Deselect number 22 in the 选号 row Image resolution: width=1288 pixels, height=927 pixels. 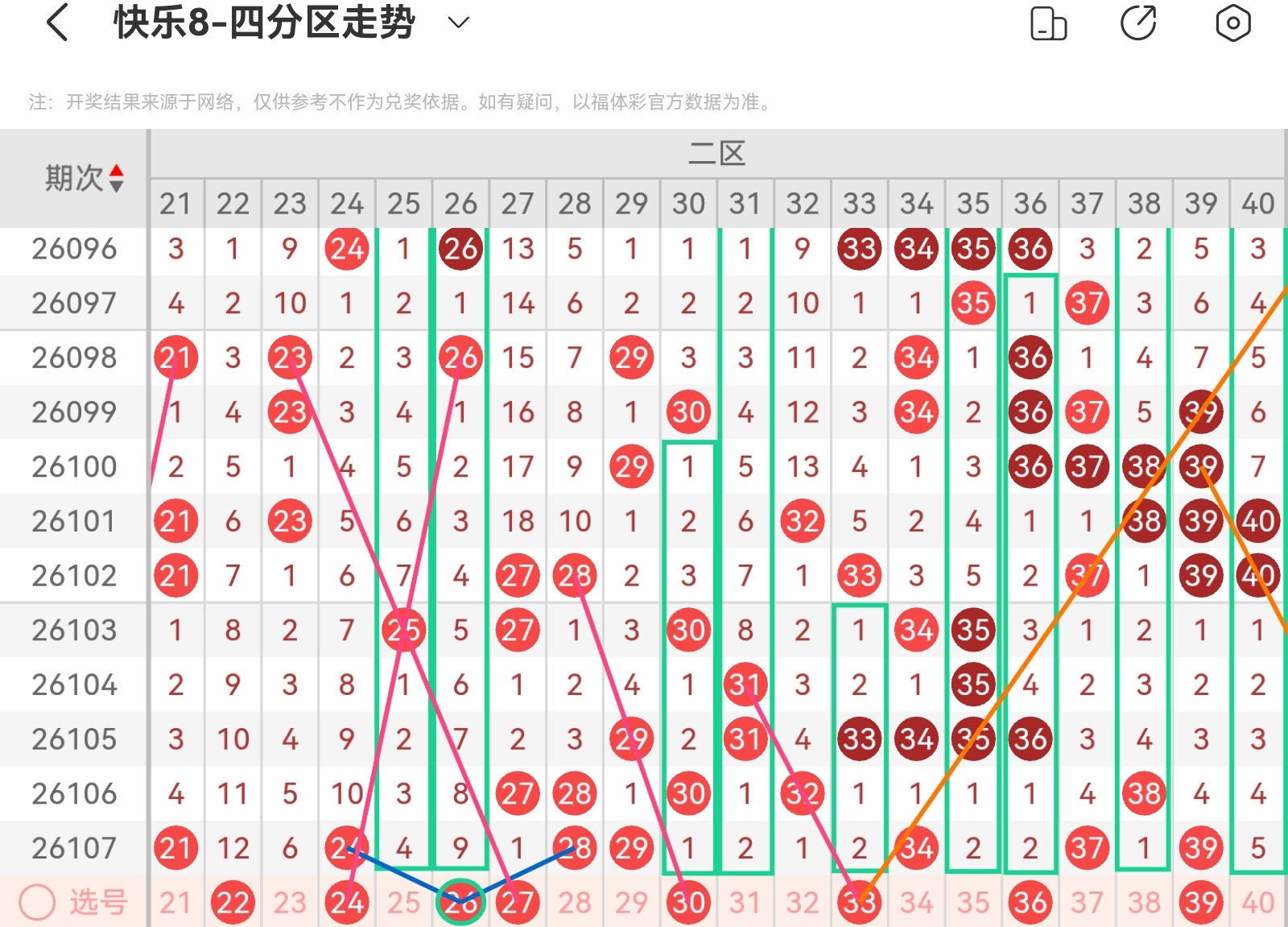233,902
